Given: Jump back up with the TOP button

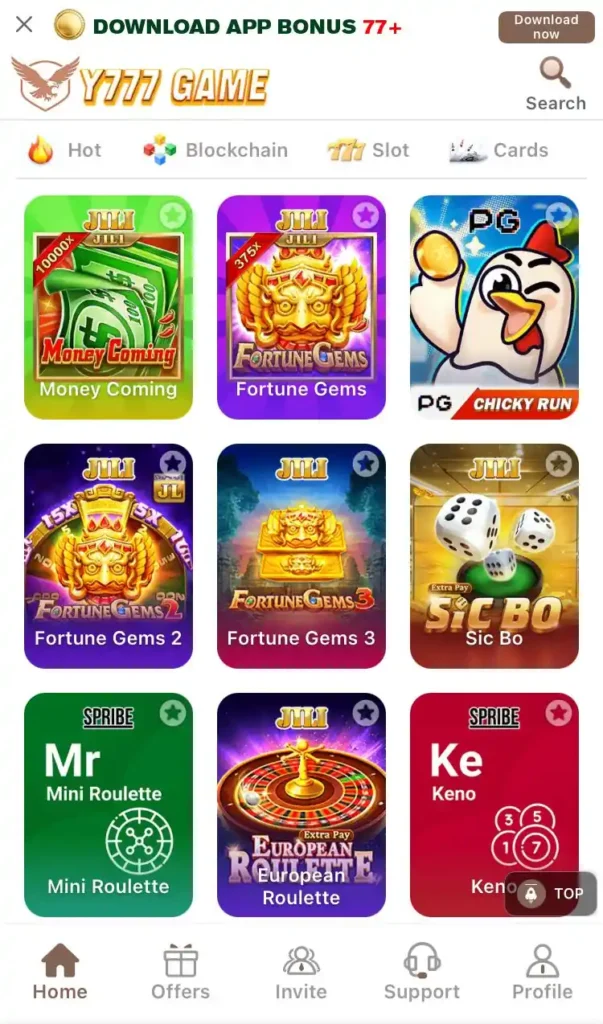Looking at the screenshot, I should 551,894.
